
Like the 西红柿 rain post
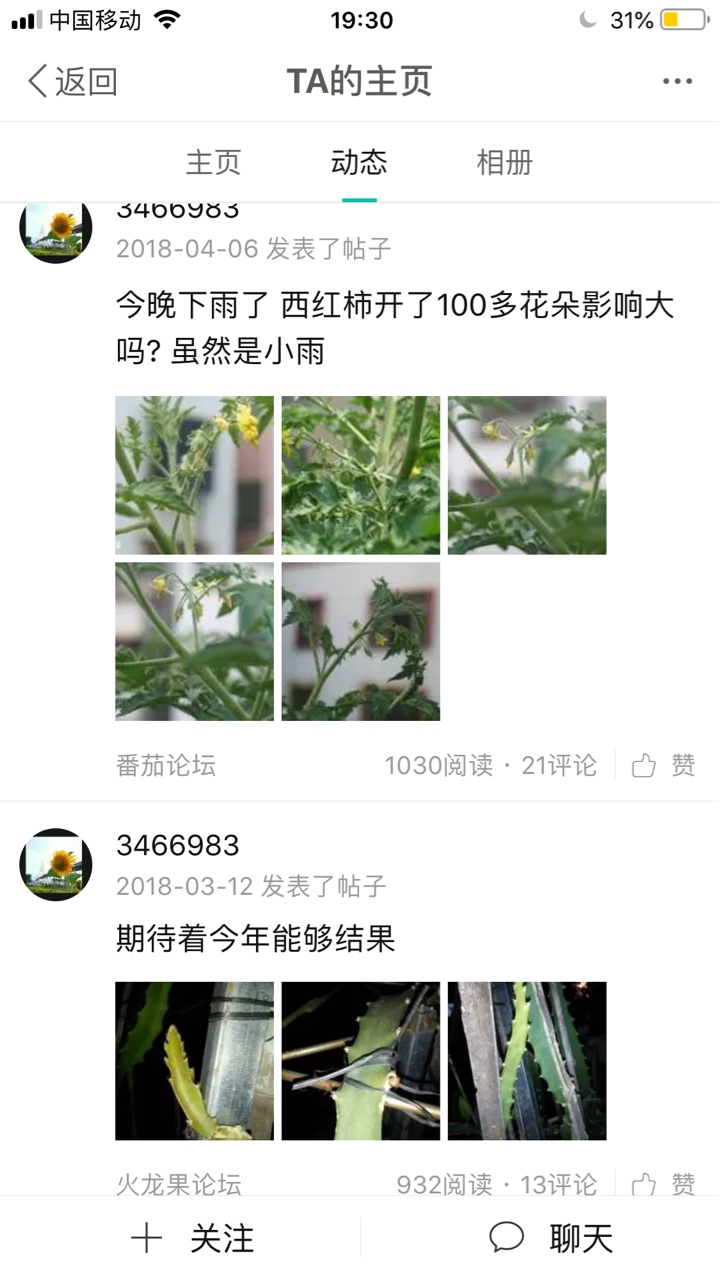[664, 766]
